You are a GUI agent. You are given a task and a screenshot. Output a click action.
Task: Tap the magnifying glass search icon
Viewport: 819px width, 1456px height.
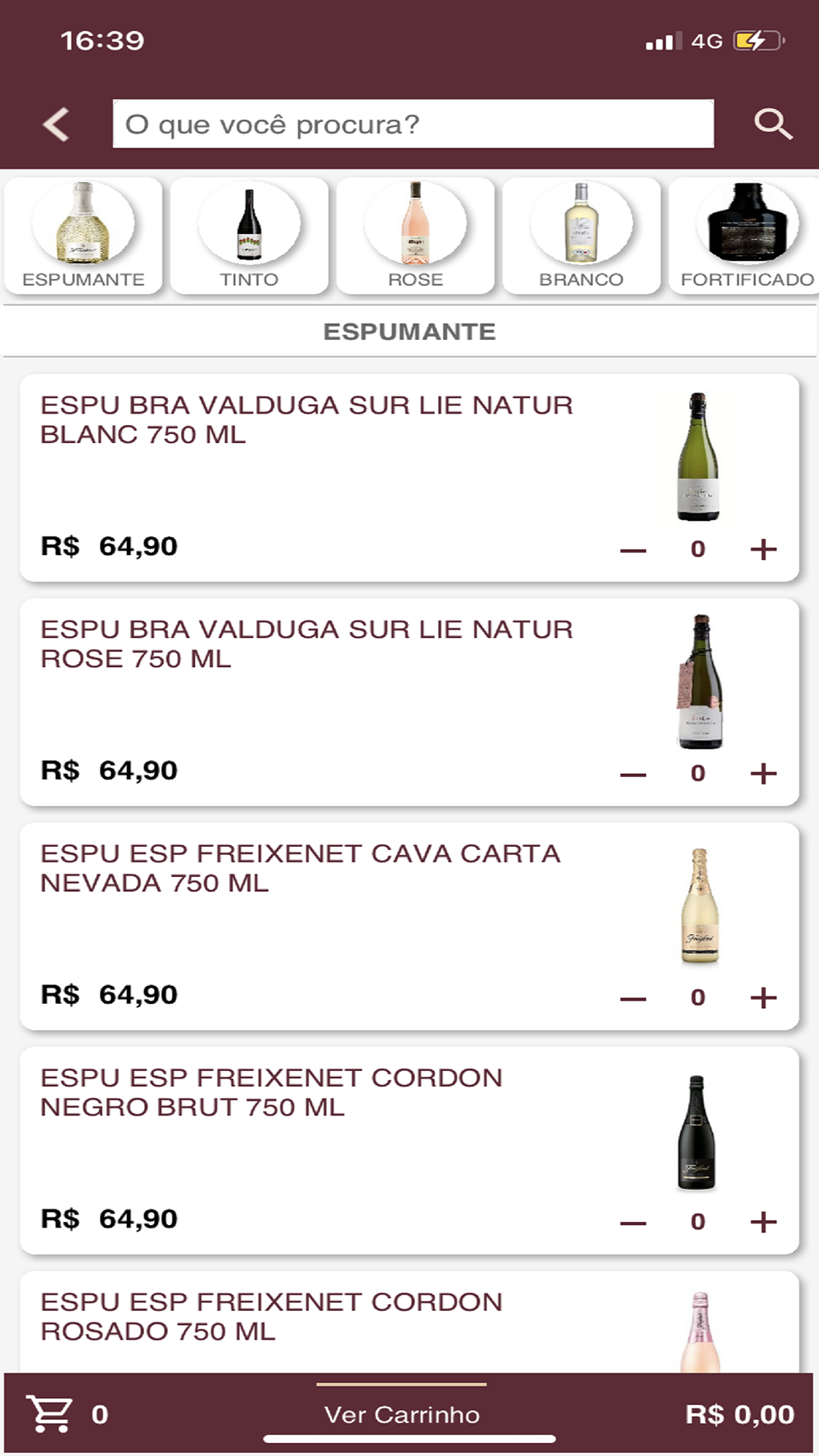[772, 124]
